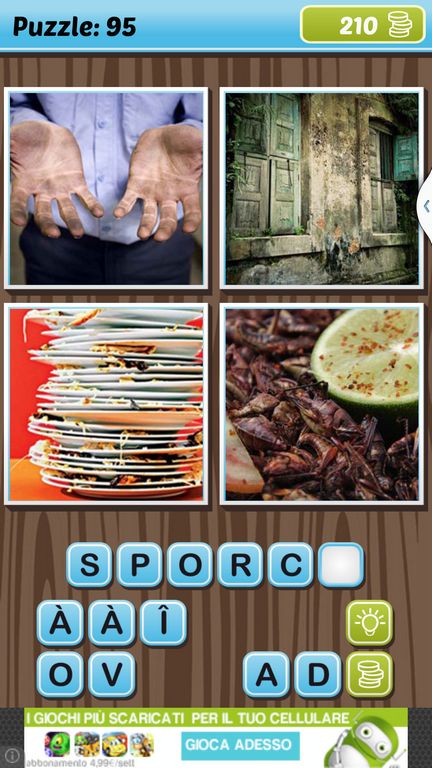This screenshot has height=768, width=432.
Task: Enlarge the stacked dirty plates picture
Action: (x=106, y=404)
